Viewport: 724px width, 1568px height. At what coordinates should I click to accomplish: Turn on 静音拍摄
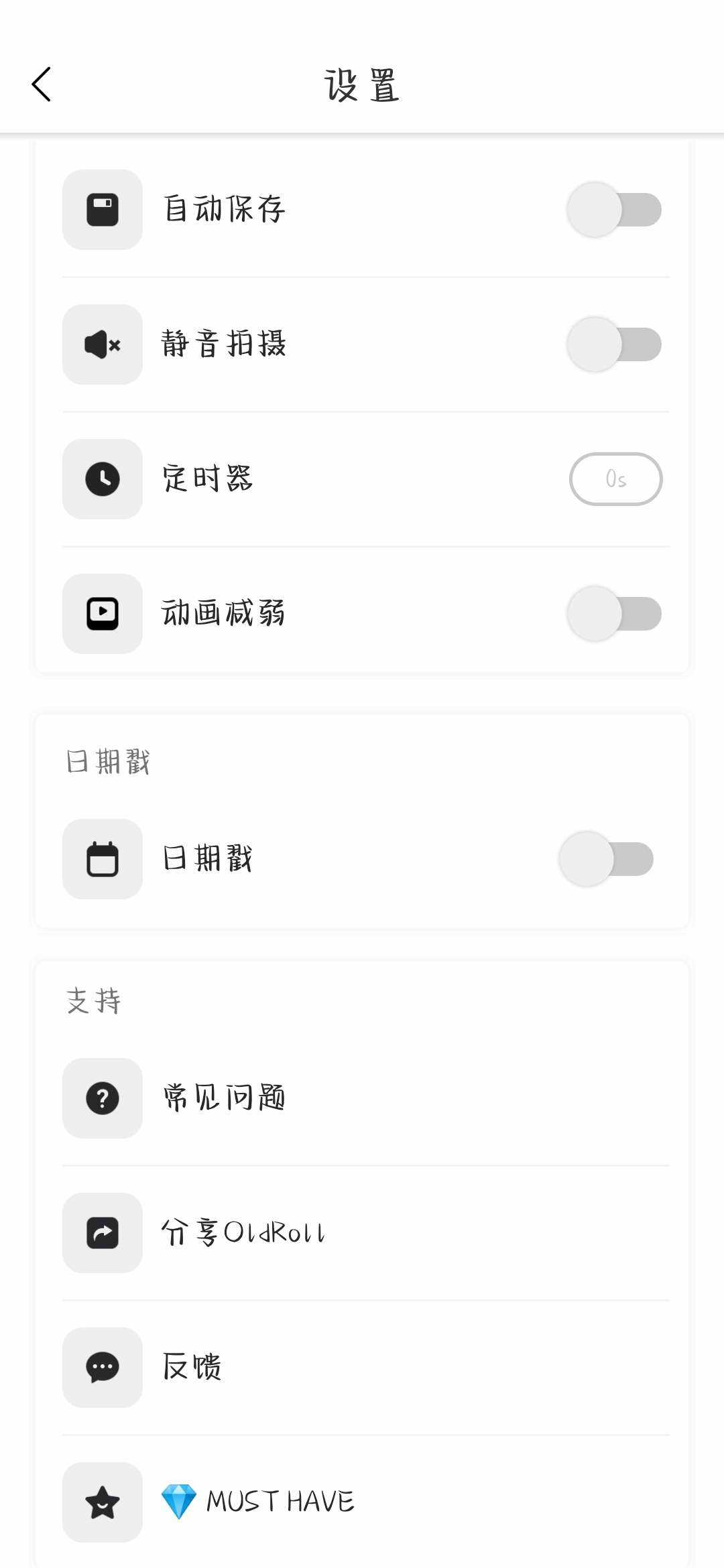tap(614, 344)
